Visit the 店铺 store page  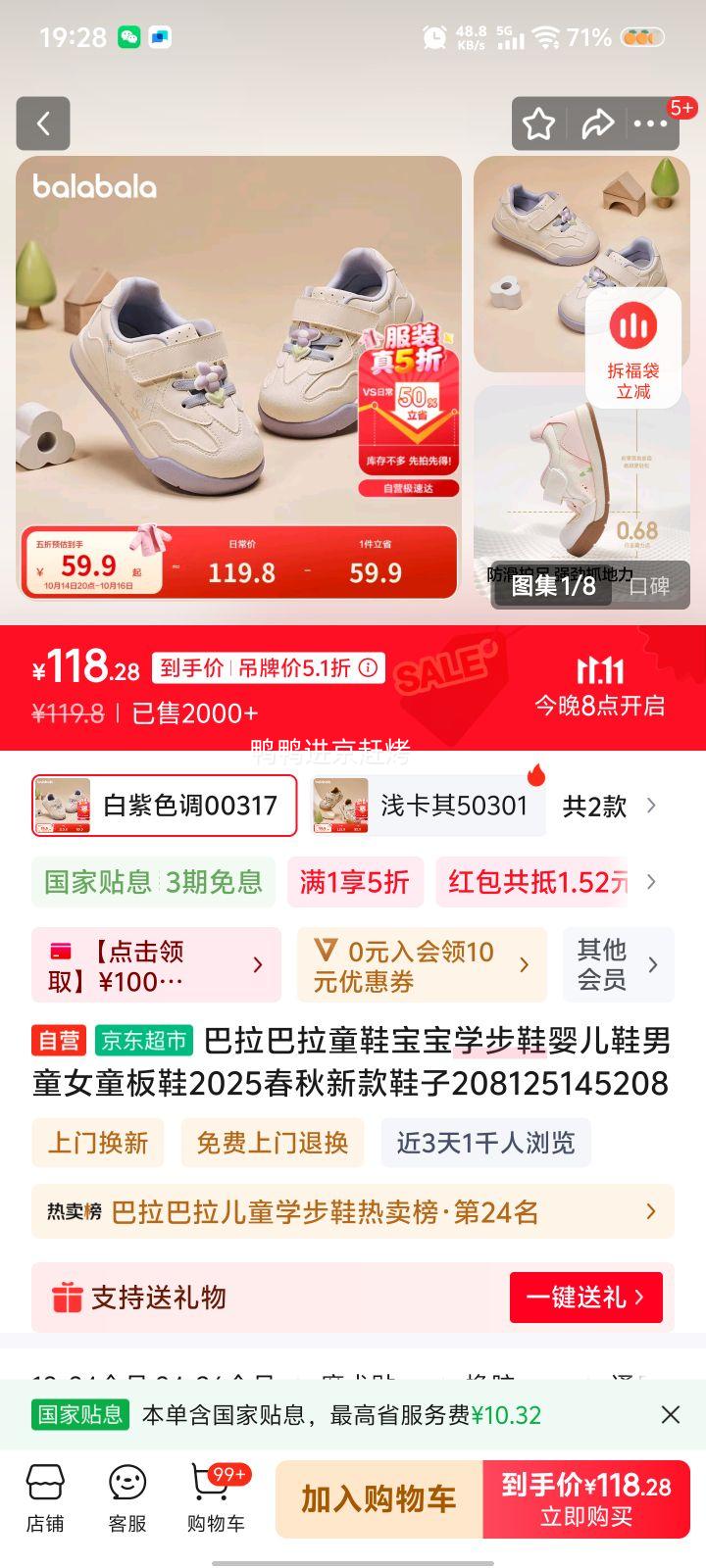pos(45,1498)
